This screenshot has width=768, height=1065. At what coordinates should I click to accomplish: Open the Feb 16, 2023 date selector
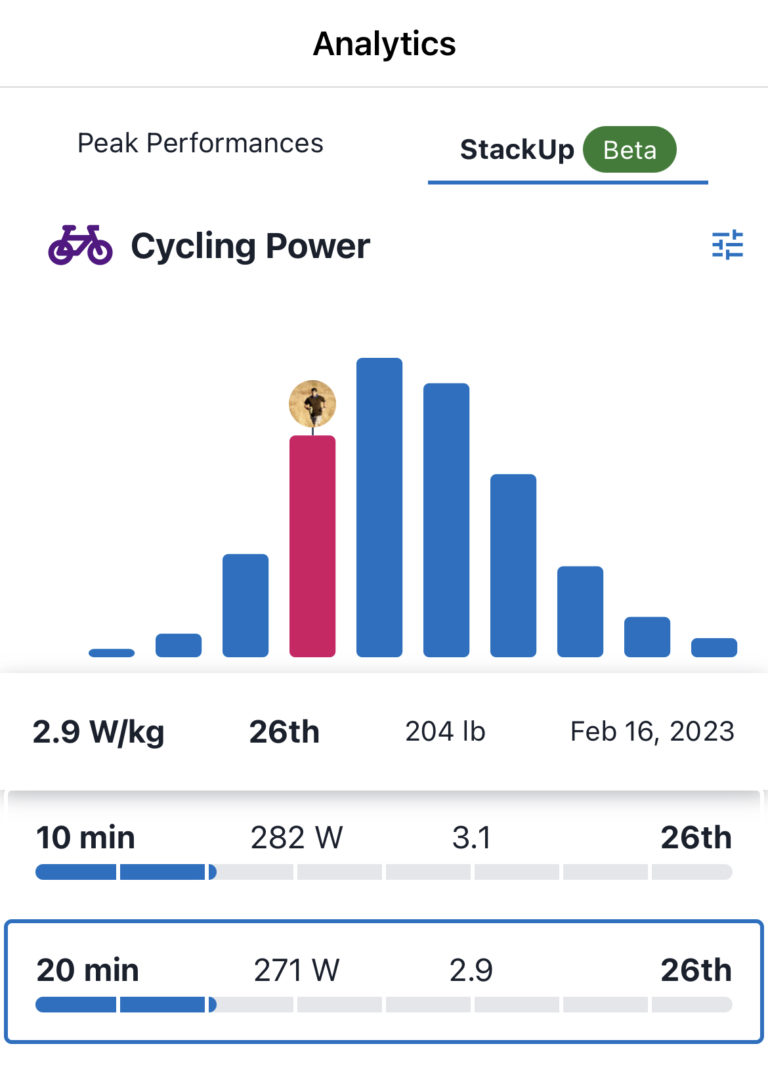pyautogui.click(x=652, y=731)
